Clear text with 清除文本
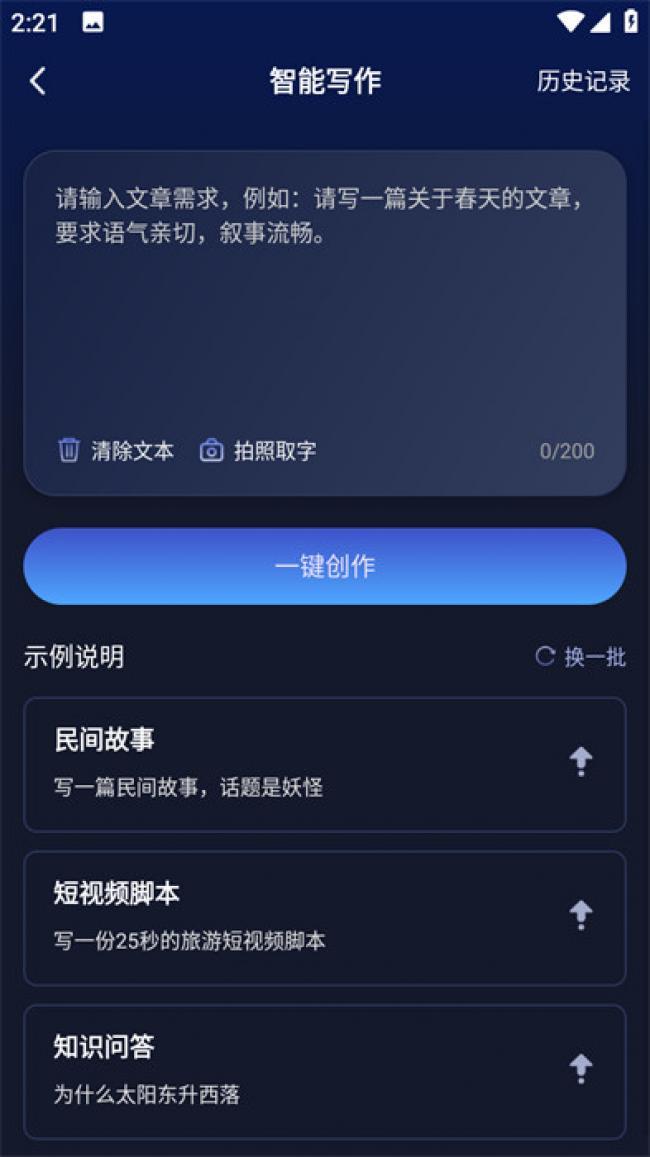 (116, 450)
